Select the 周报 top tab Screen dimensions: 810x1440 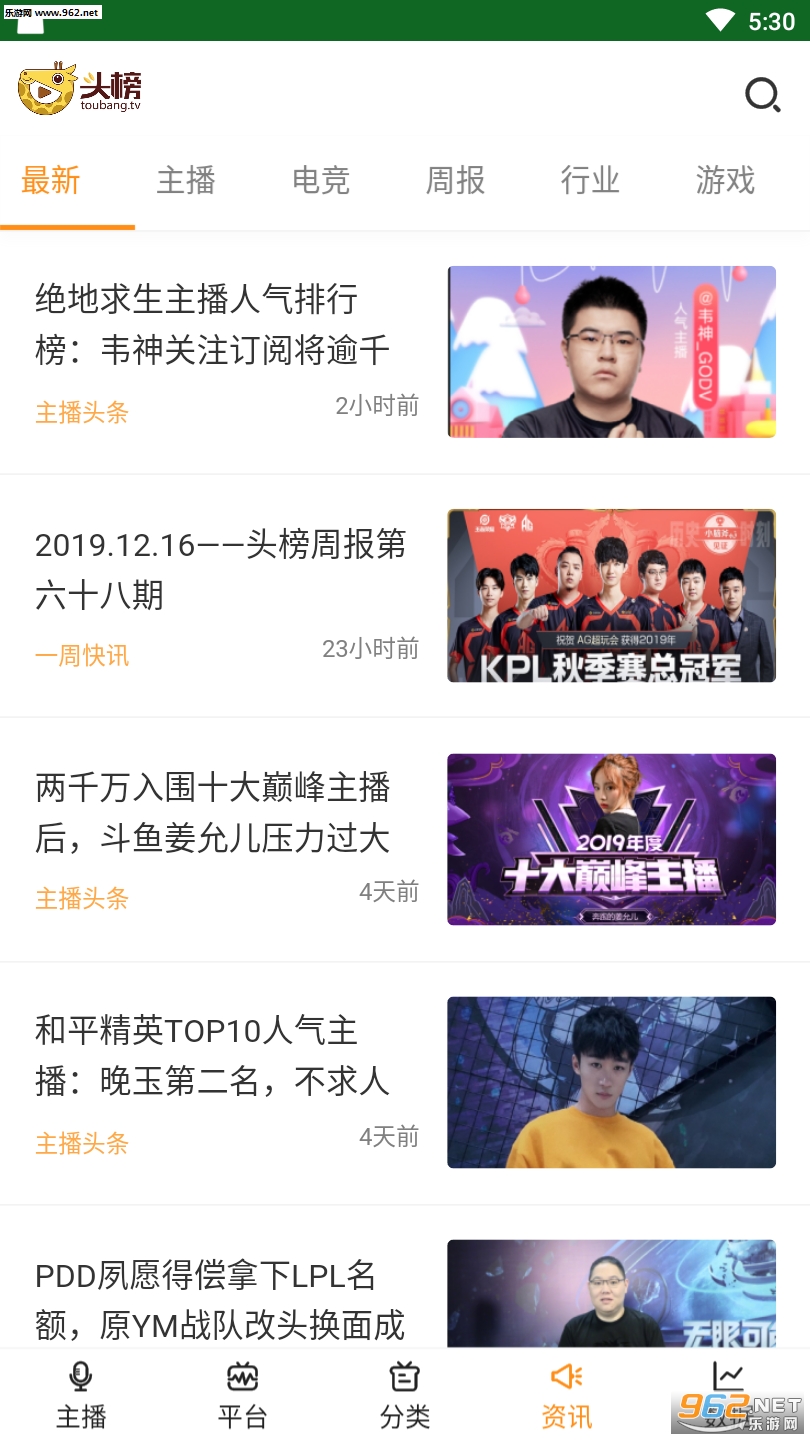click(455, 181)
